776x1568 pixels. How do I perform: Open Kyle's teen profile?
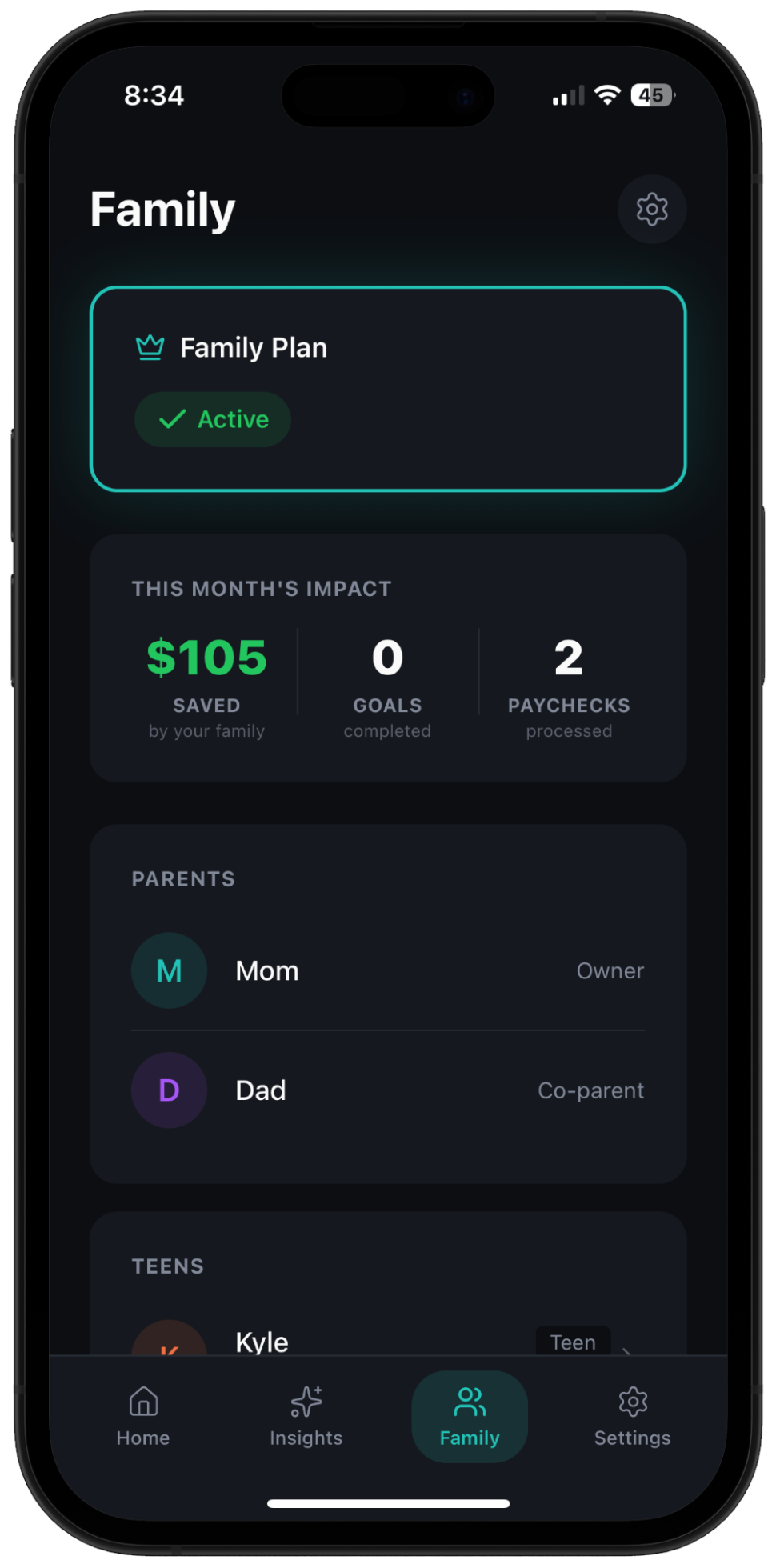click(x=388, y=1340)
